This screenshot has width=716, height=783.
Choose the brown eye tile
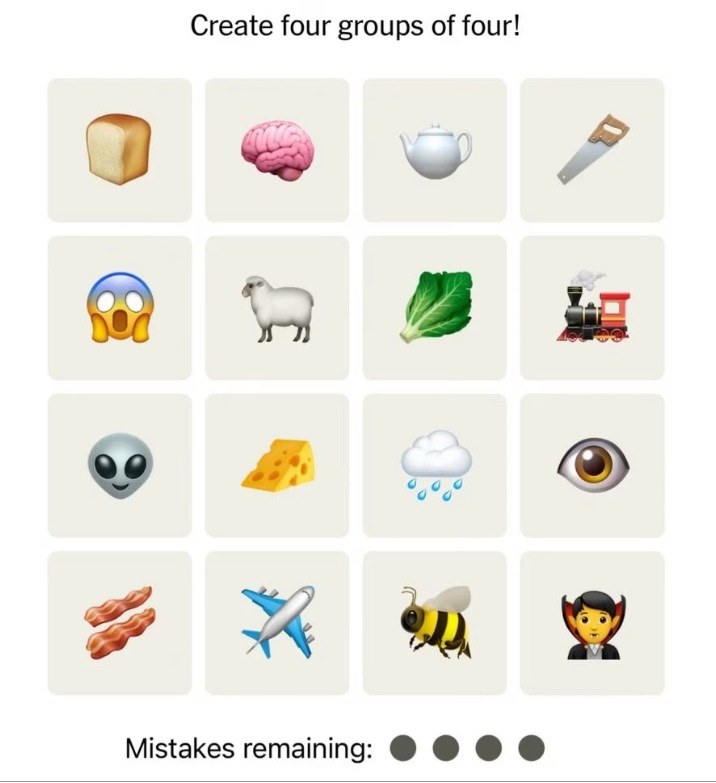point(592,465)
